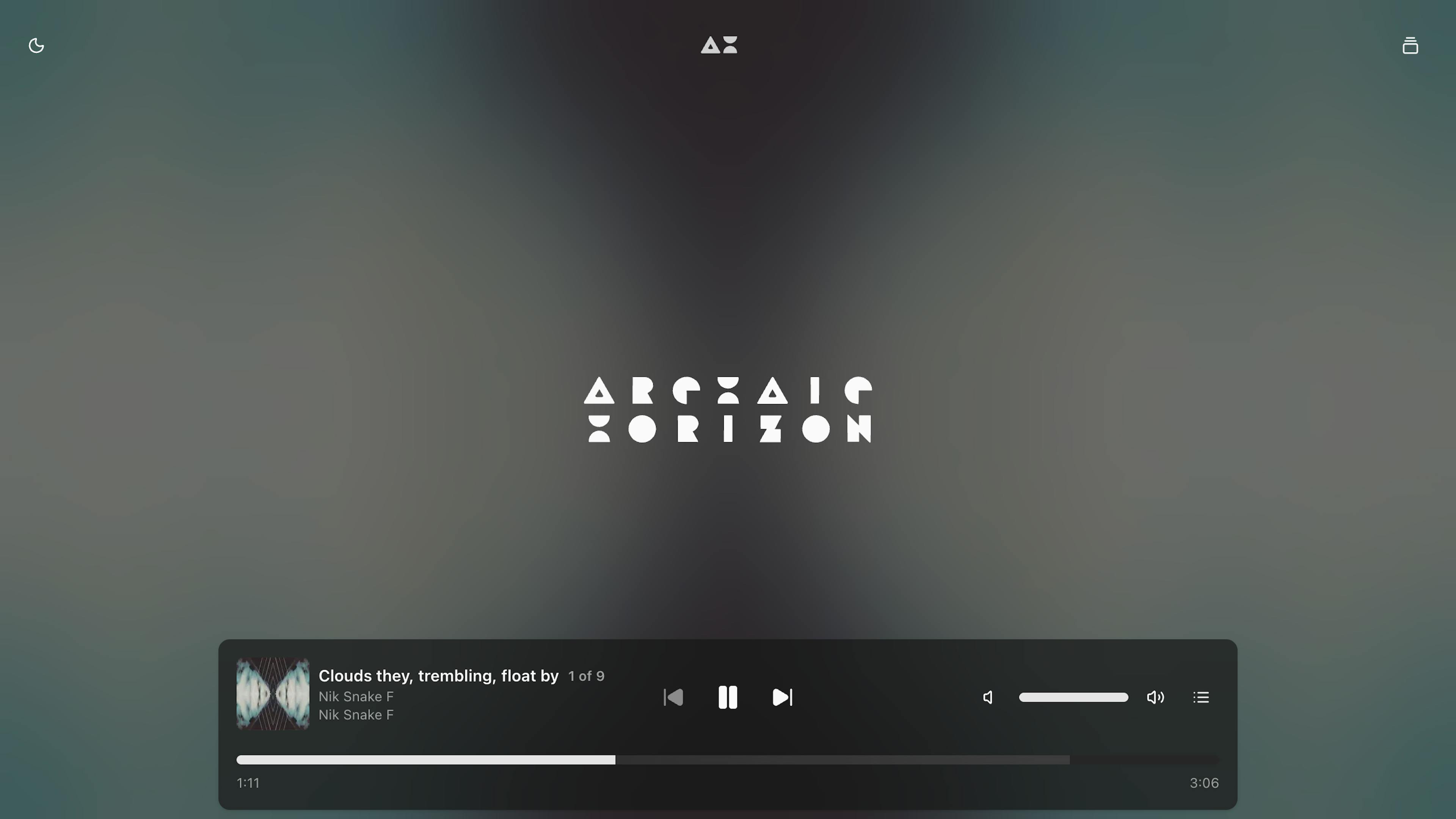Skip to the next track

(x=782, y=697)
